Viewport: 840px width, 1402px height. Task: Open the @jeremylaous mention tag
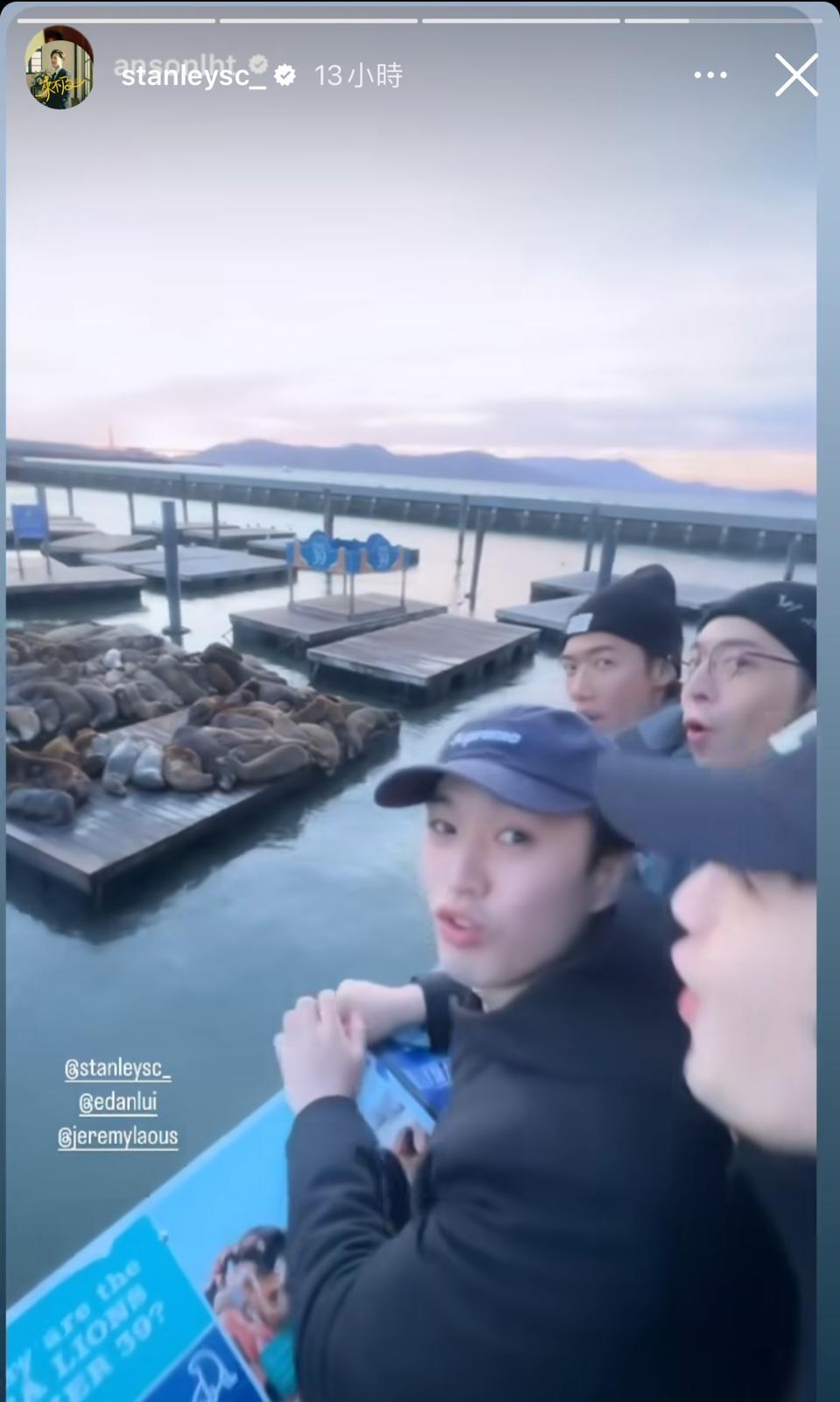point(117,1136)
